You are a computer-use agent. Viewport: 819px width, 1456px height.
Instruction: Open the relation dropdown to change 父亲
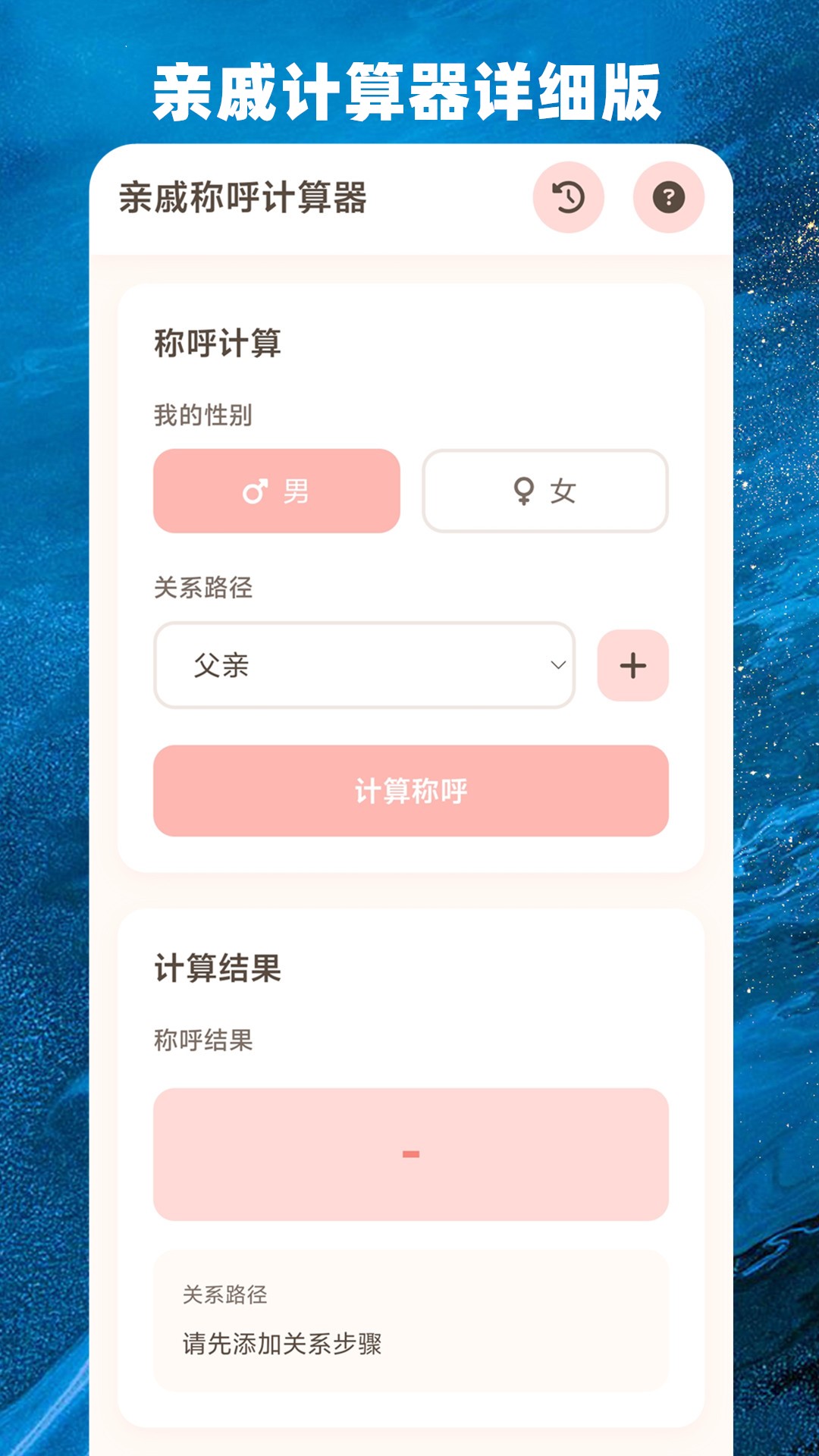click(x=364, y=667)
